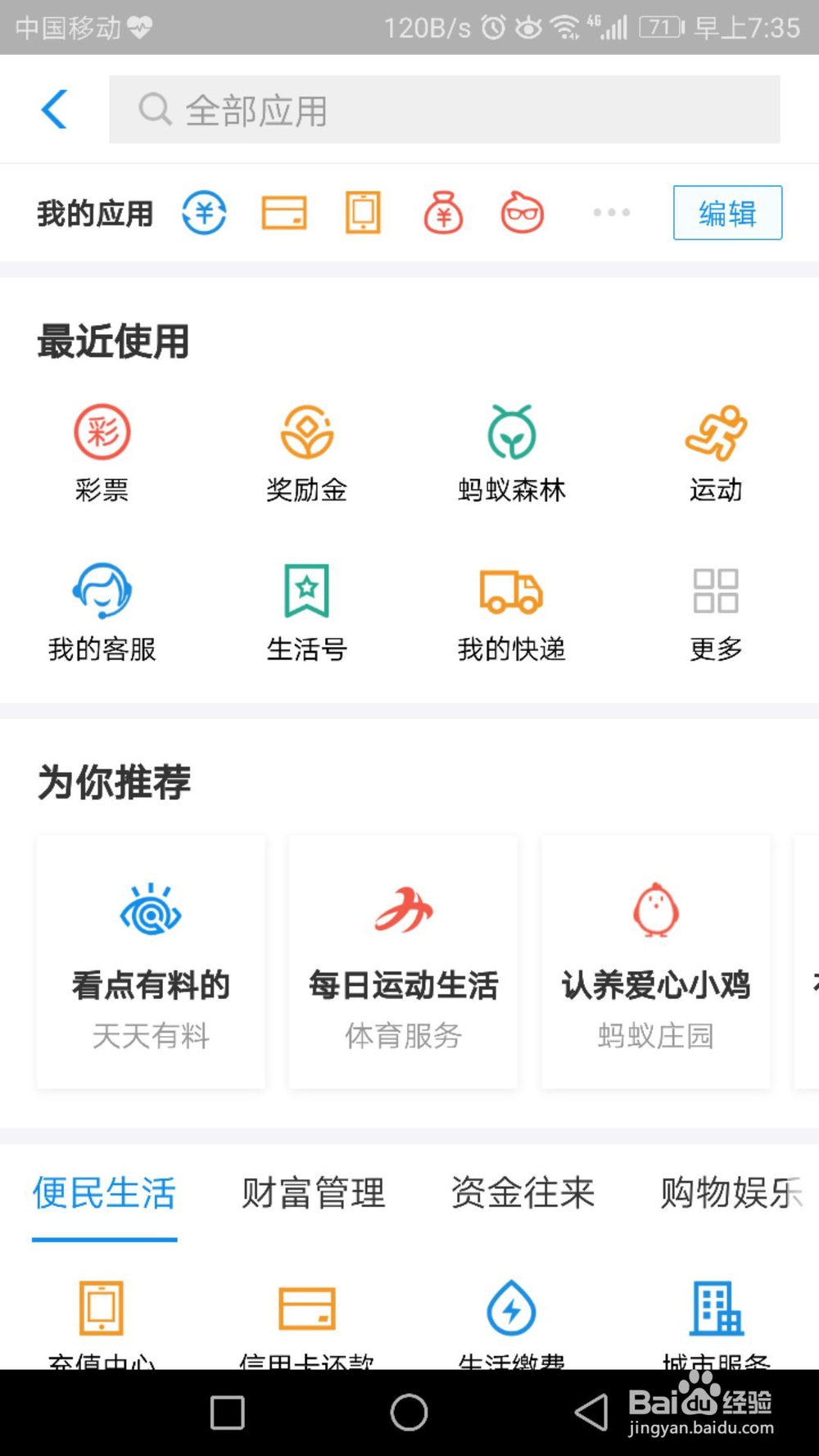The height and width of the screenshot is (1456, 819).
Task: Open the 全部应用 search box
Action: click(x=444, y=110)
